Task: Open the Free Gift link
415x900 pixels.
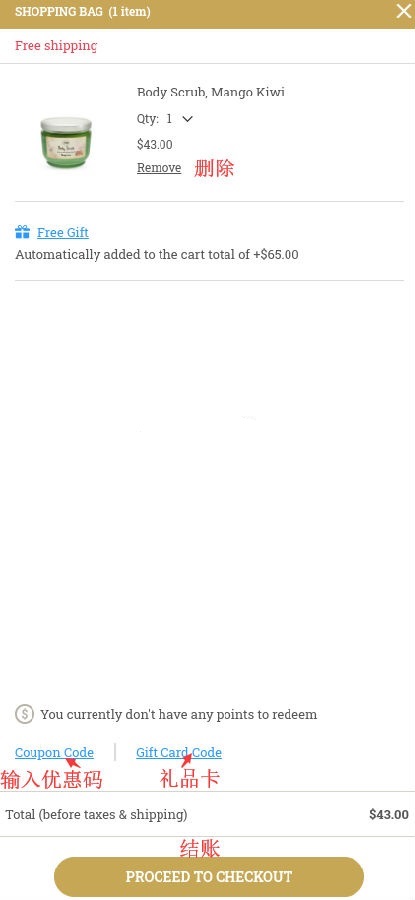Action: pyautogui.click(x=63, y=232)
